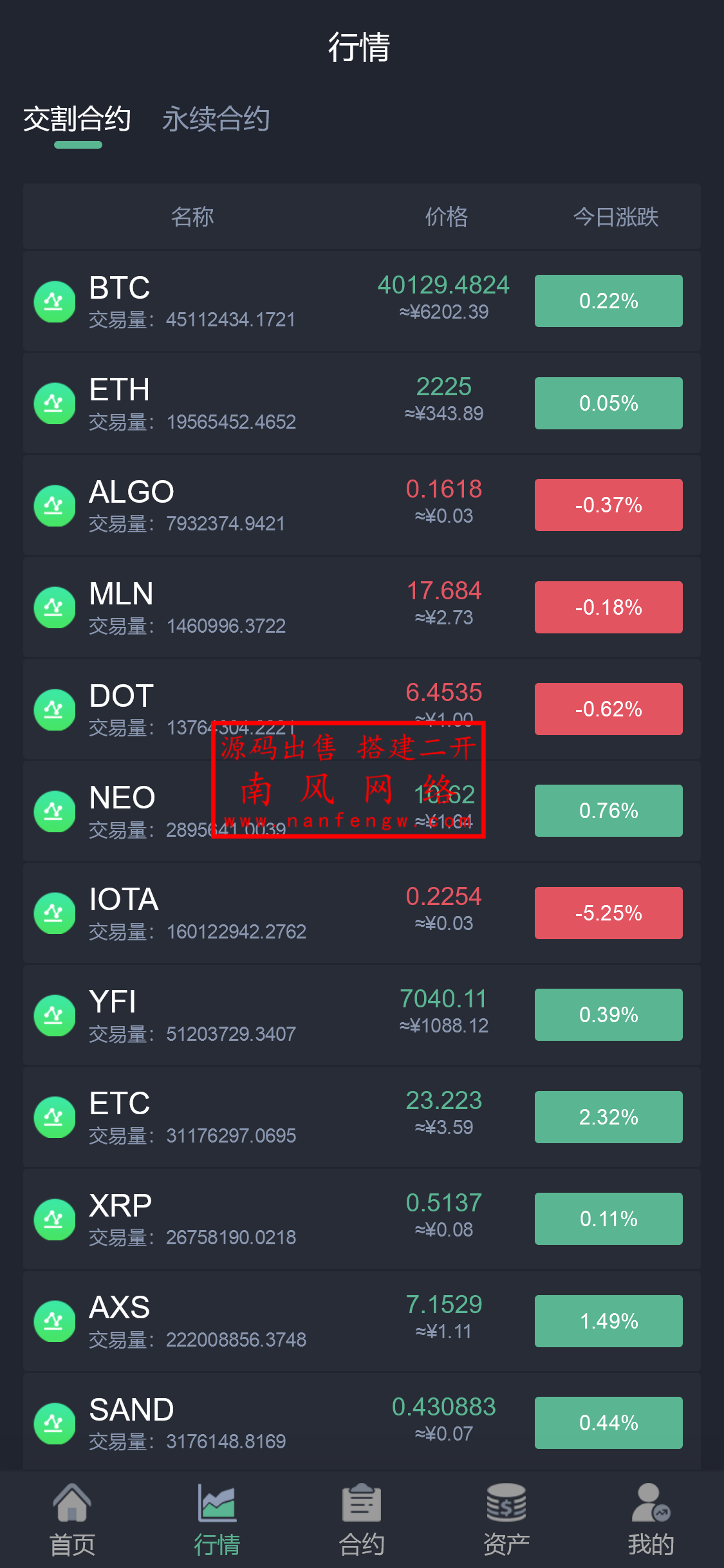Screen dimensions: 724x1568
Task: Click the YFI coin icon
Action: click(x=55, y=1014)
